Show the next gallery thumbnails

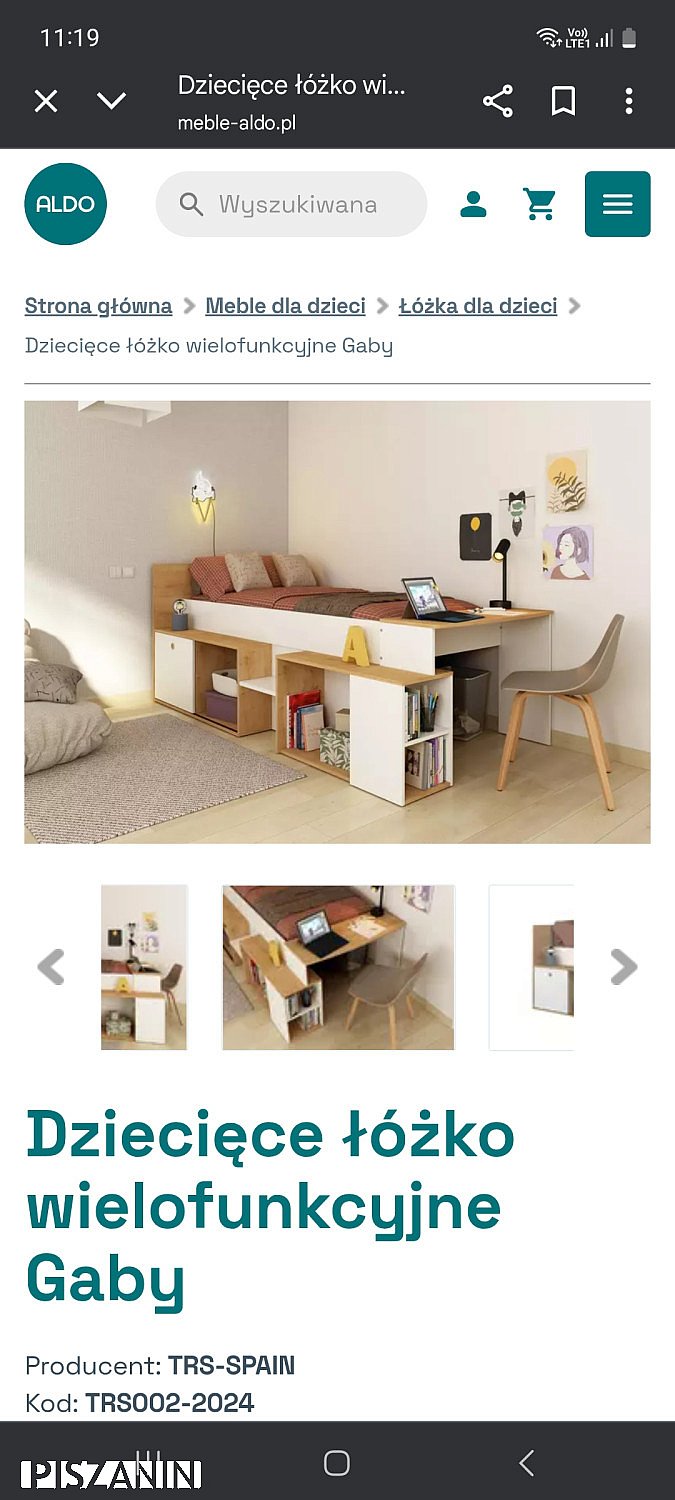[623, 967]
